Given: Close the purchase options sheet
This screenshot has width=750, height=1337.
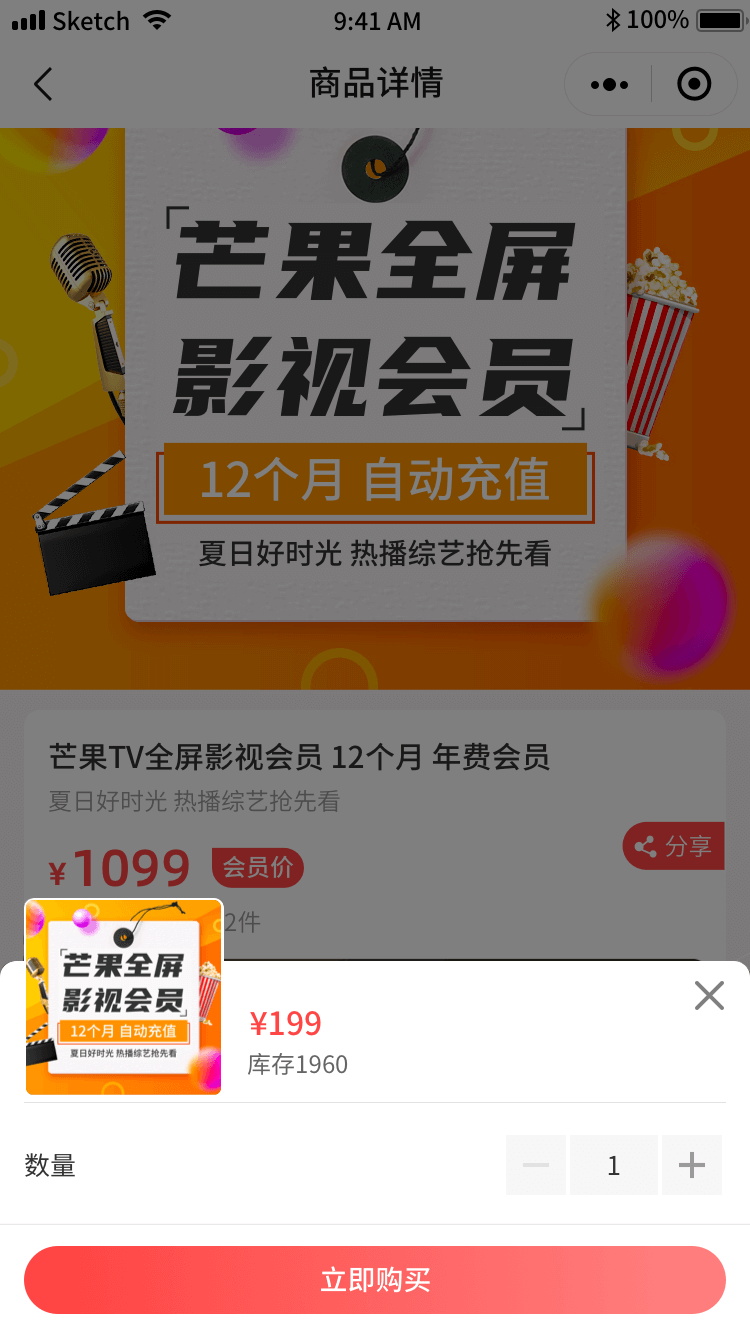Looking at the screenshot, I should coord(709,995).
